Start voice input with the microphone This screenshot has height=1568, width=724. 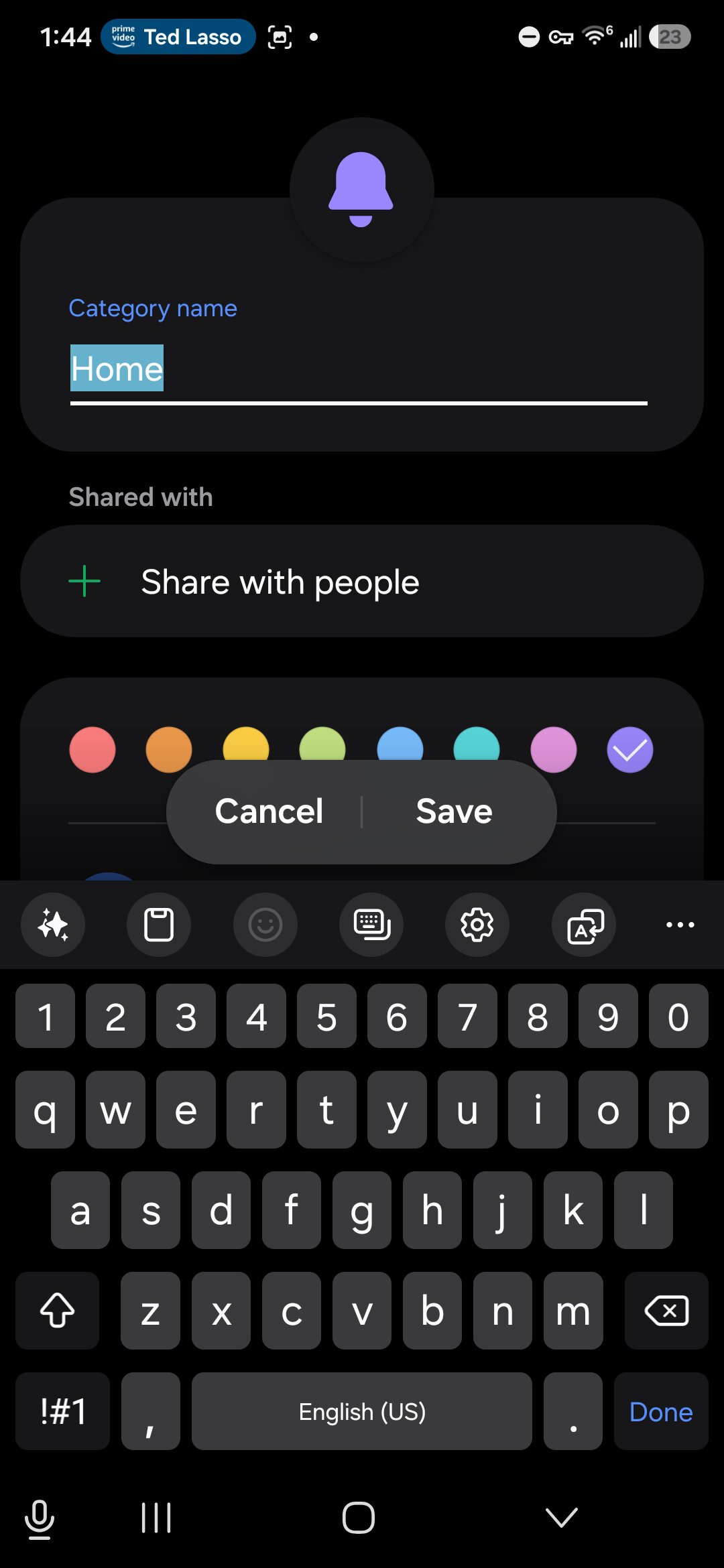point(40,1518)
